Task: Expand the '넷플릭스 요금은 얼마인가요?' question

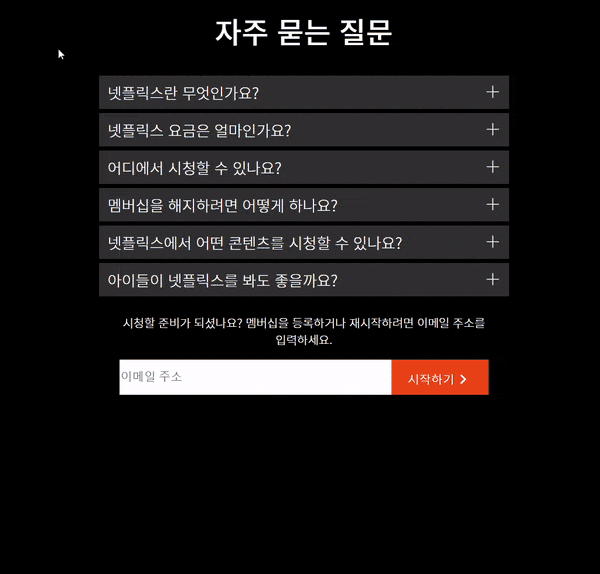Action: [303, 130]
